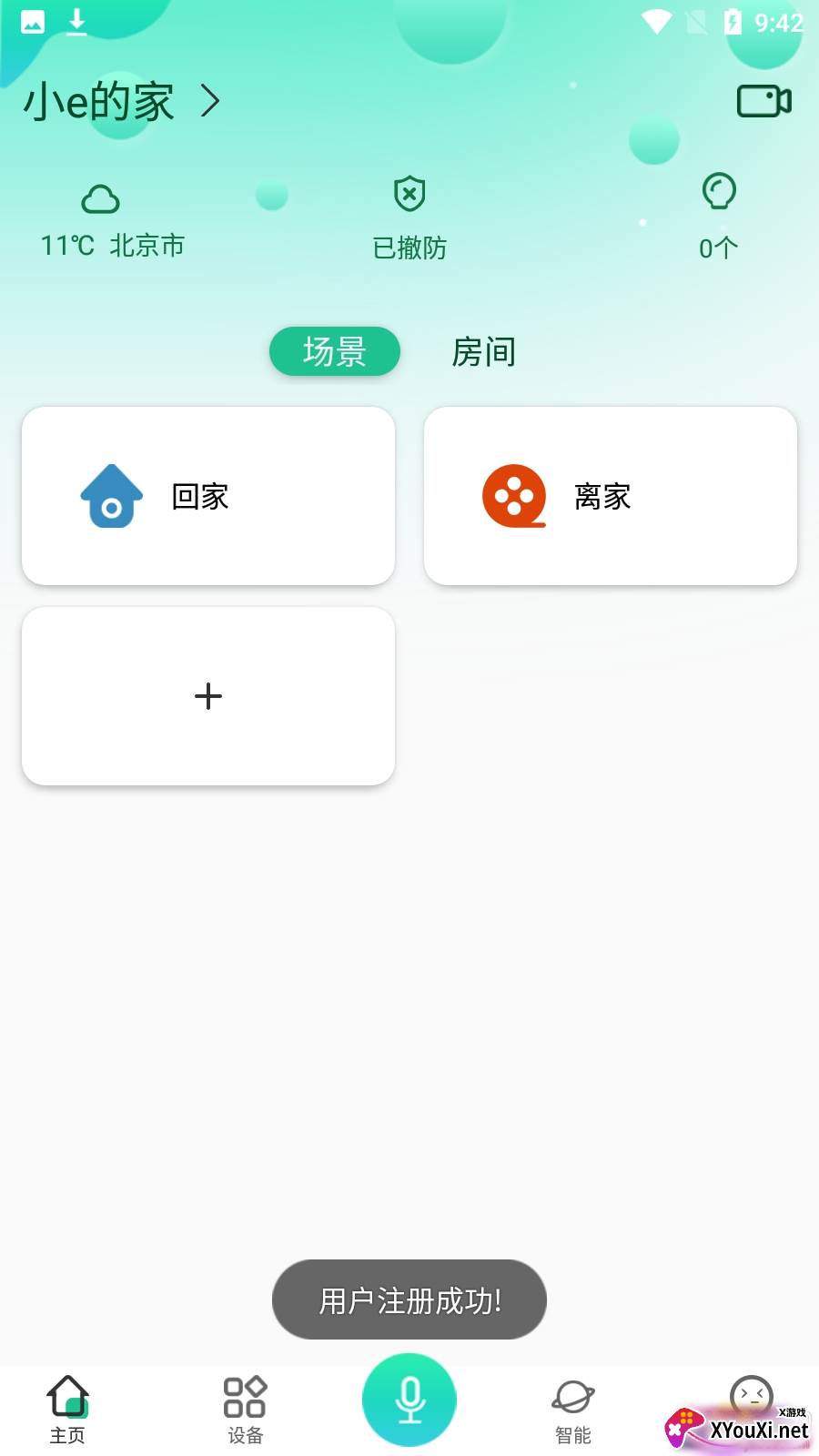This screenshot has width=819, height=1456.
Task: Select the 场景 tab
Action: [x=334, y=351]
